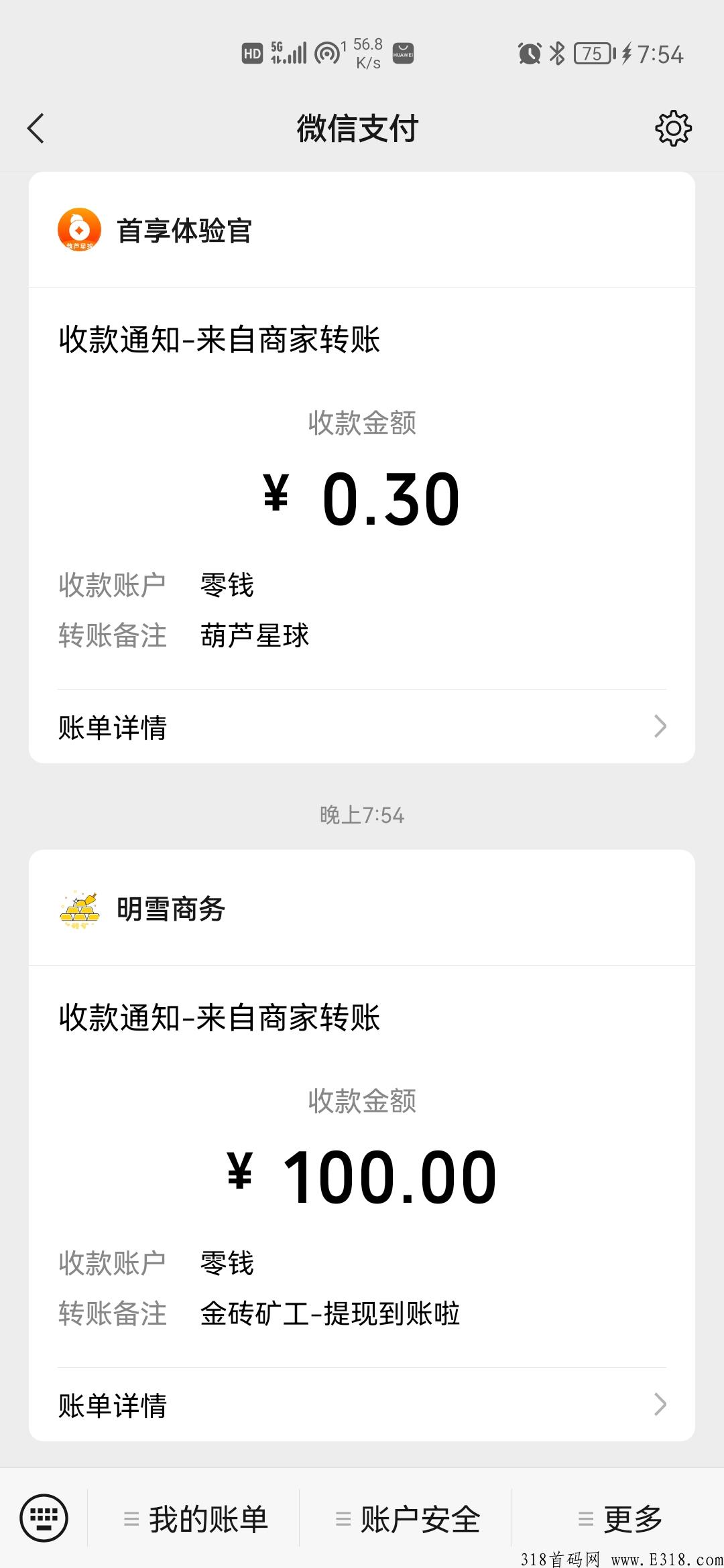Tap the Bluetooth icon in status bar
Image resolution: width=724 pixels, height=1568 pixels.
pyautogui.click(x=557, y=52)
